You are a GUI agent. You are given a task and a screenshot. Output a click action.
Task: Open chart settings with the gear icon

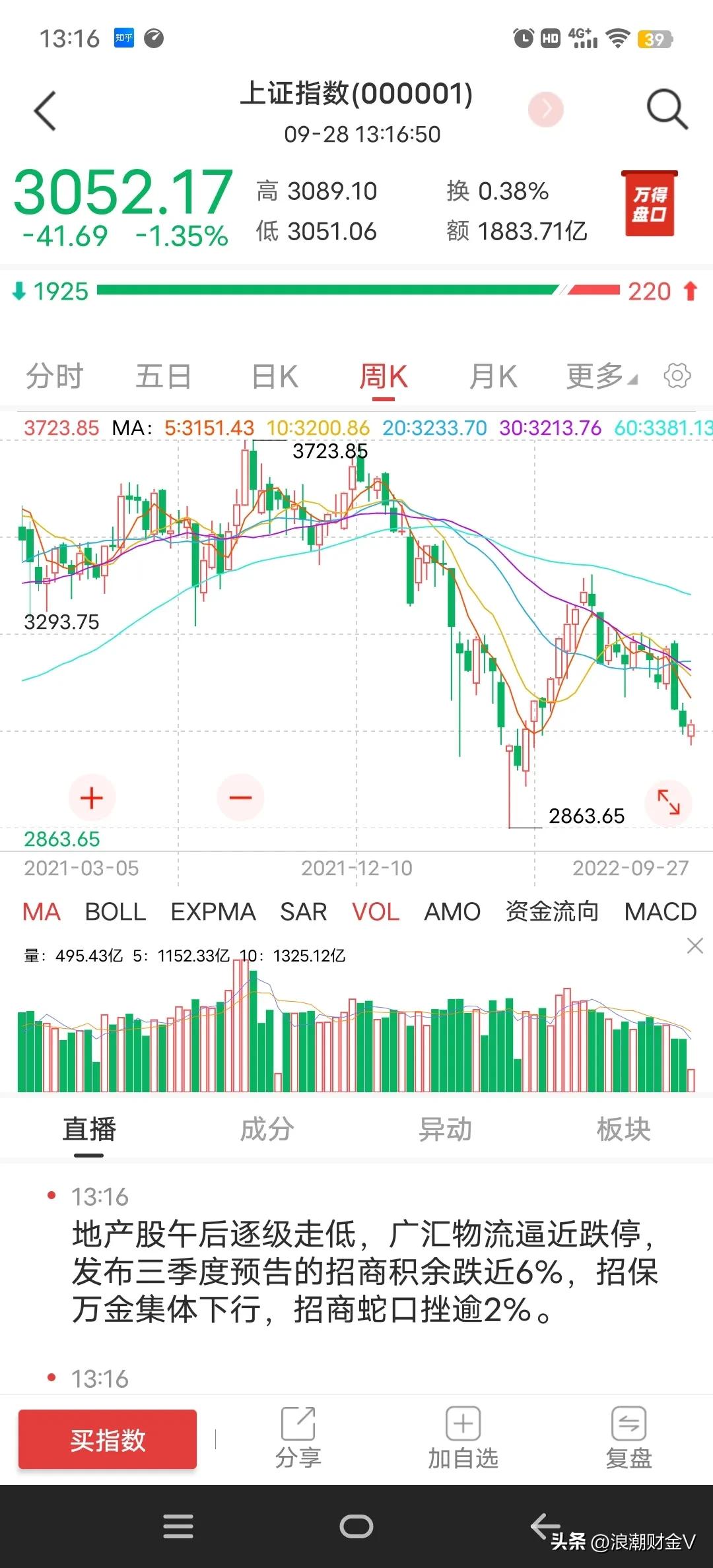click(x=676, y=376)
